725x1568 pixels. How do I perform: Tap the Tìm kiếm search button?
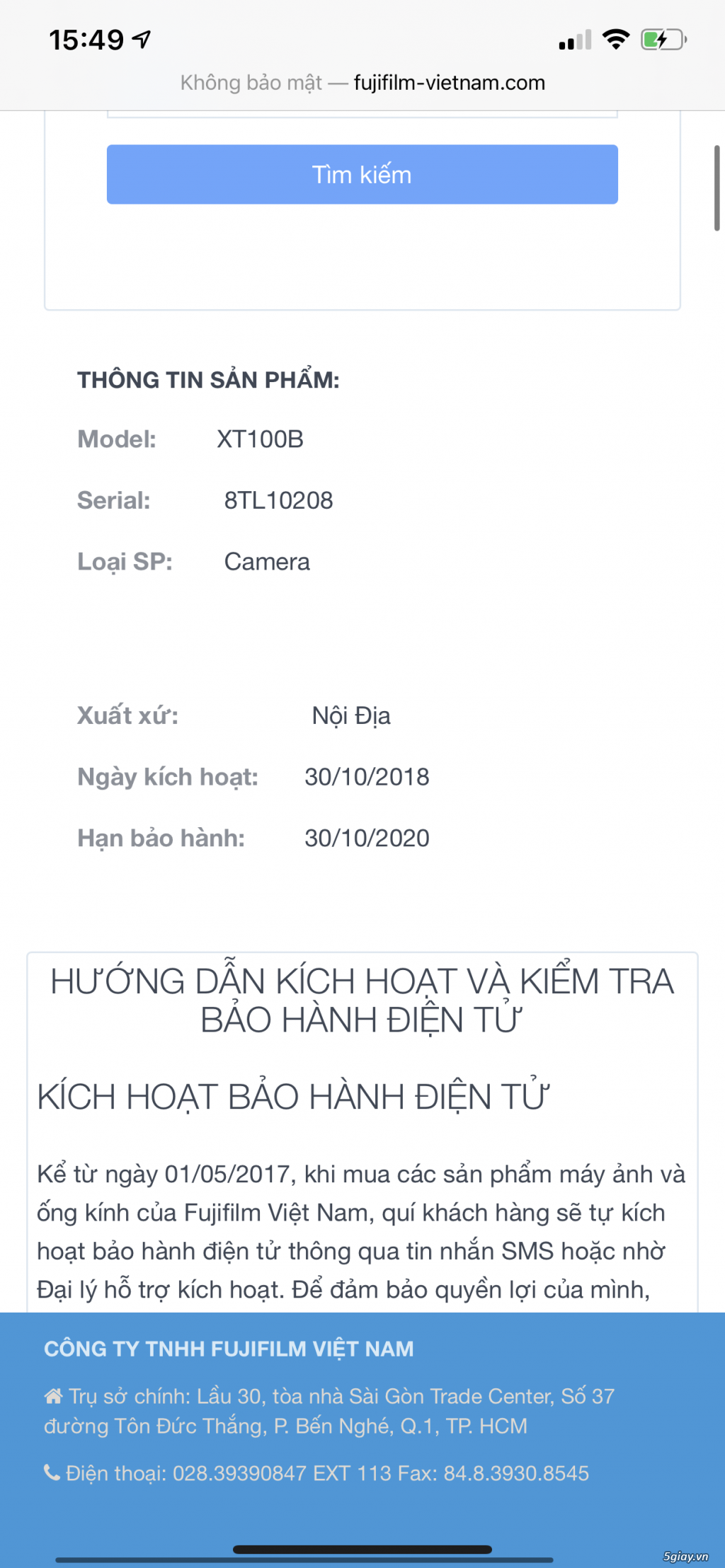pos(362,175)
